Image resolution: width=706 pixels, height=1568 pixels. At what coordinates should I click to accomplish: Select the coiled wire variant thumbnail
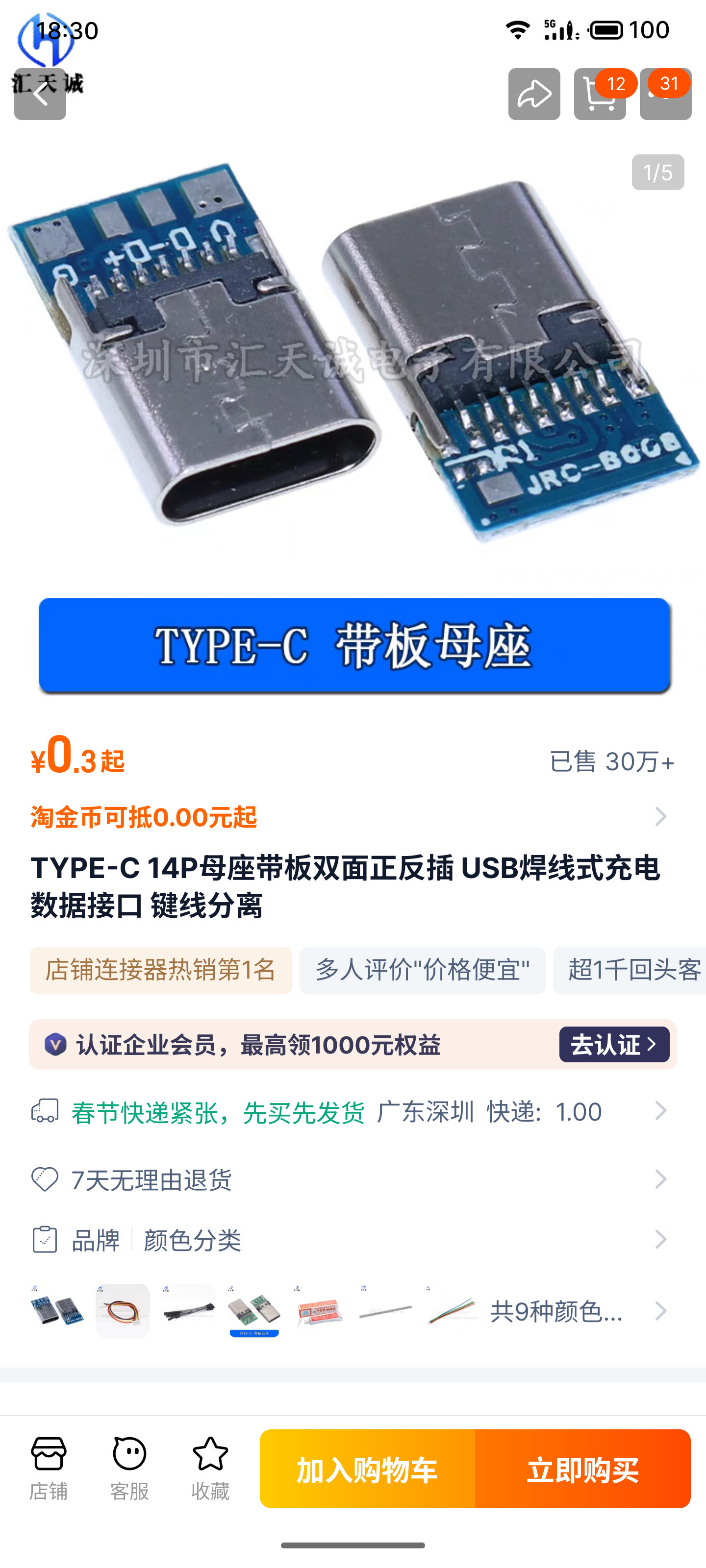[x=123, y=1311]
